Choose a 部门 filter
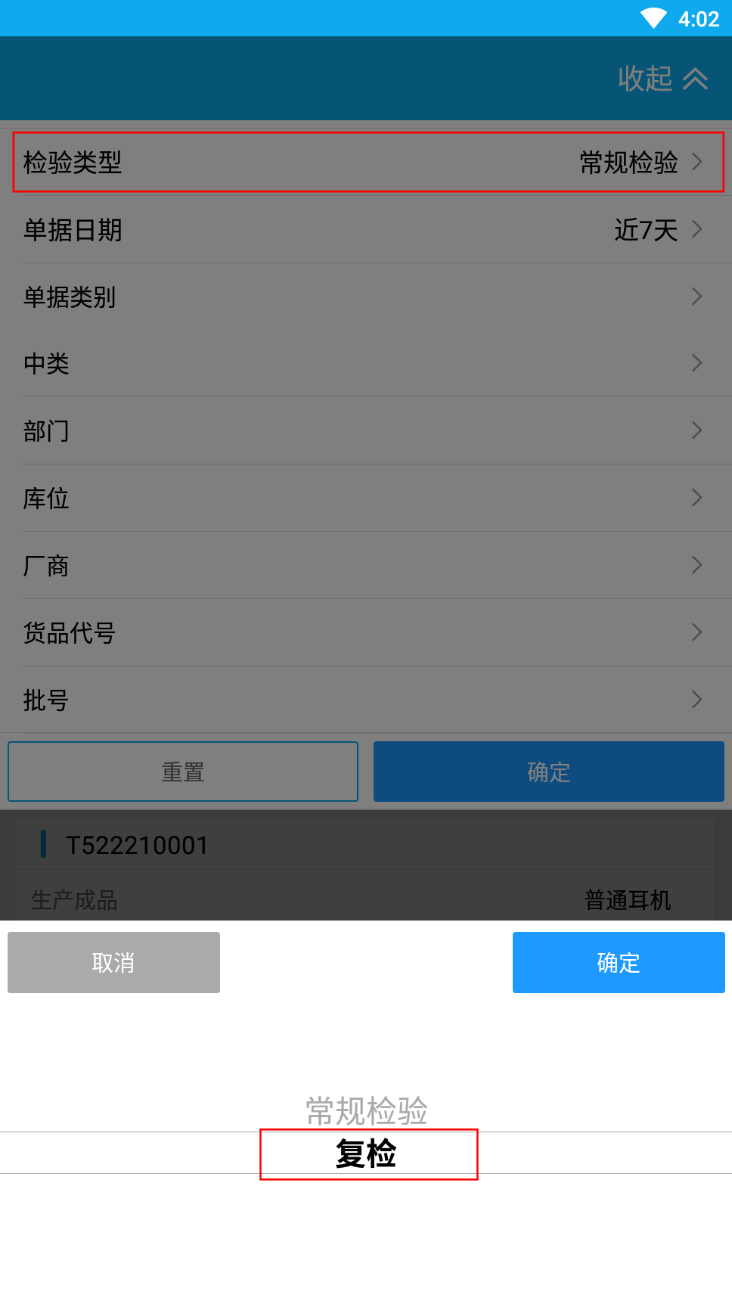Image resolution: width=732 pixels, height=1301 pixels. click(x=366, y=431)
